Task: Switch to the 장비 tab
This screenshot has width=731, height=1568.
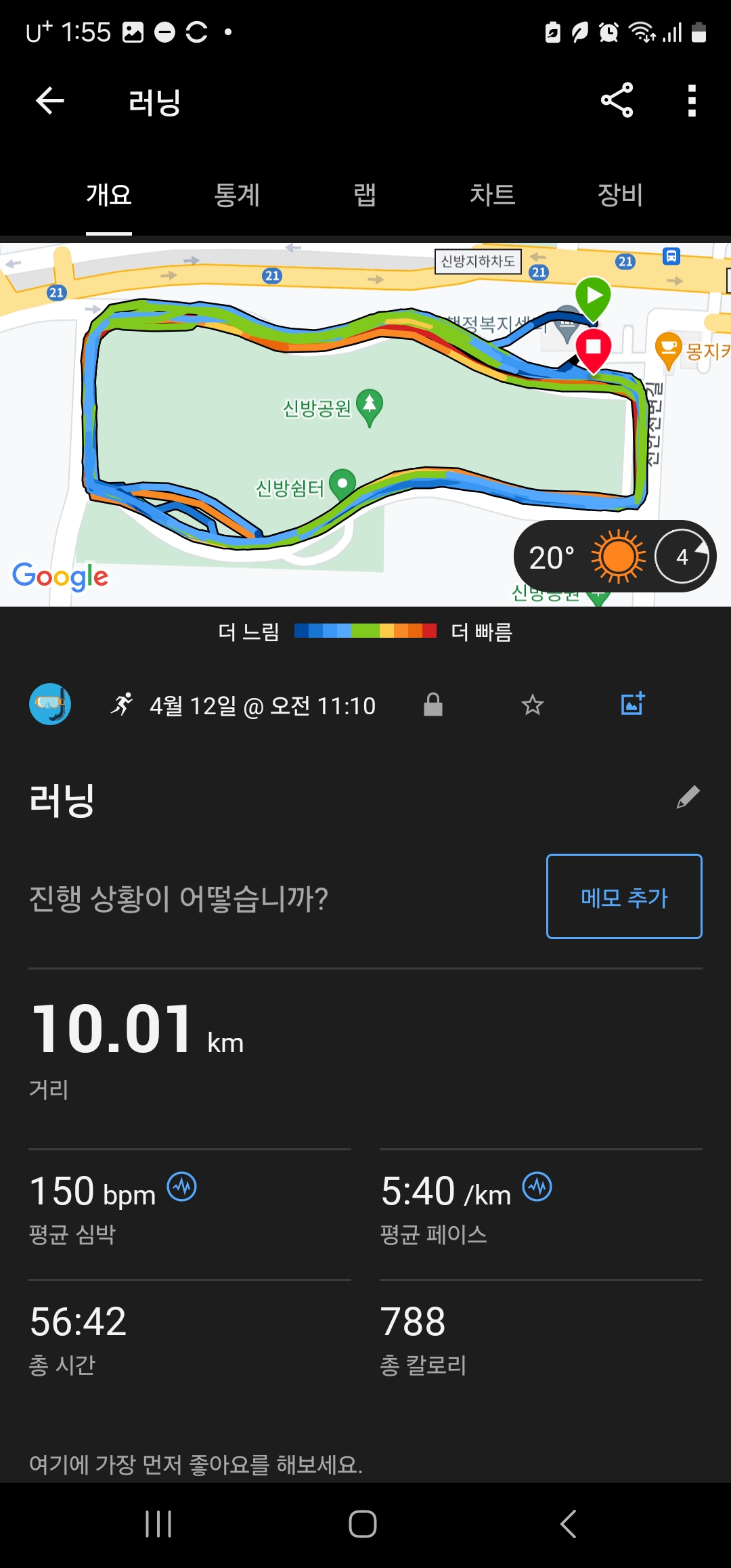Action: (x=619, y=195)
